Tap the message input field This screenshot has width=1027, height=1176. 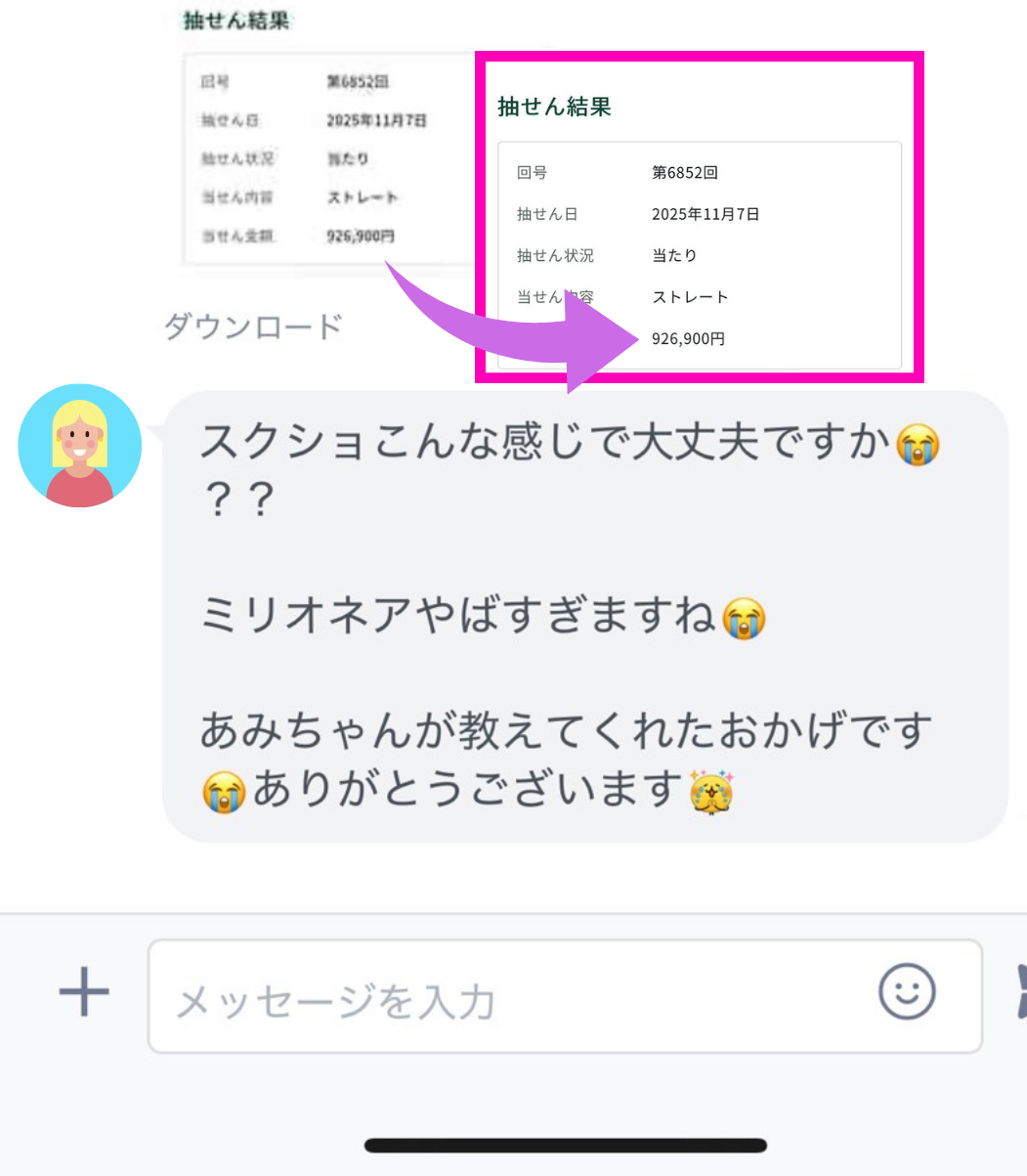click(x=508, y=998)
